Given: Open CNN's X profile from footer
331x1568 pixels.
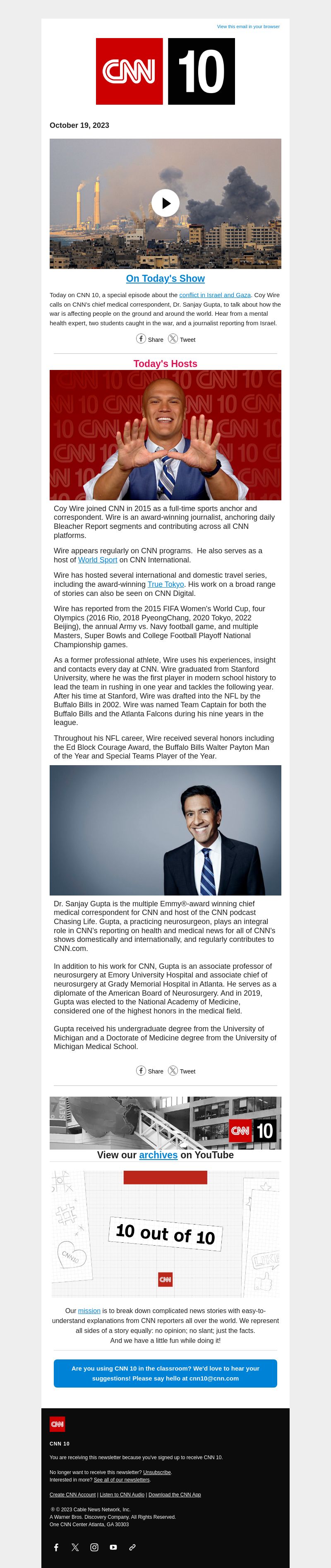Looking at the screenshot, I should click(75, 1547).
